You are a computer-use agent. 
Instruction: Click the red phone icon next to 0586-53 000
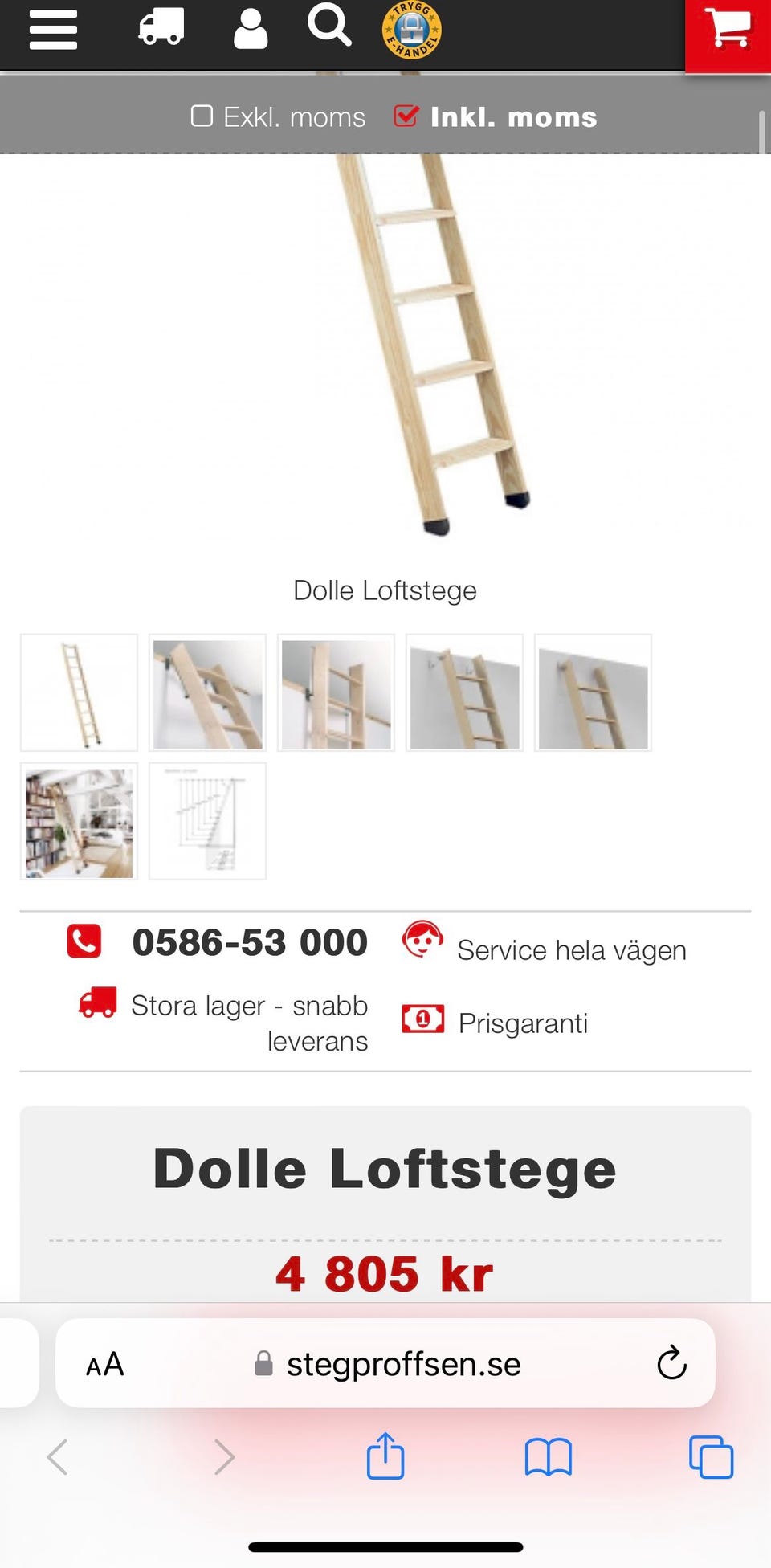pos(84,941)
